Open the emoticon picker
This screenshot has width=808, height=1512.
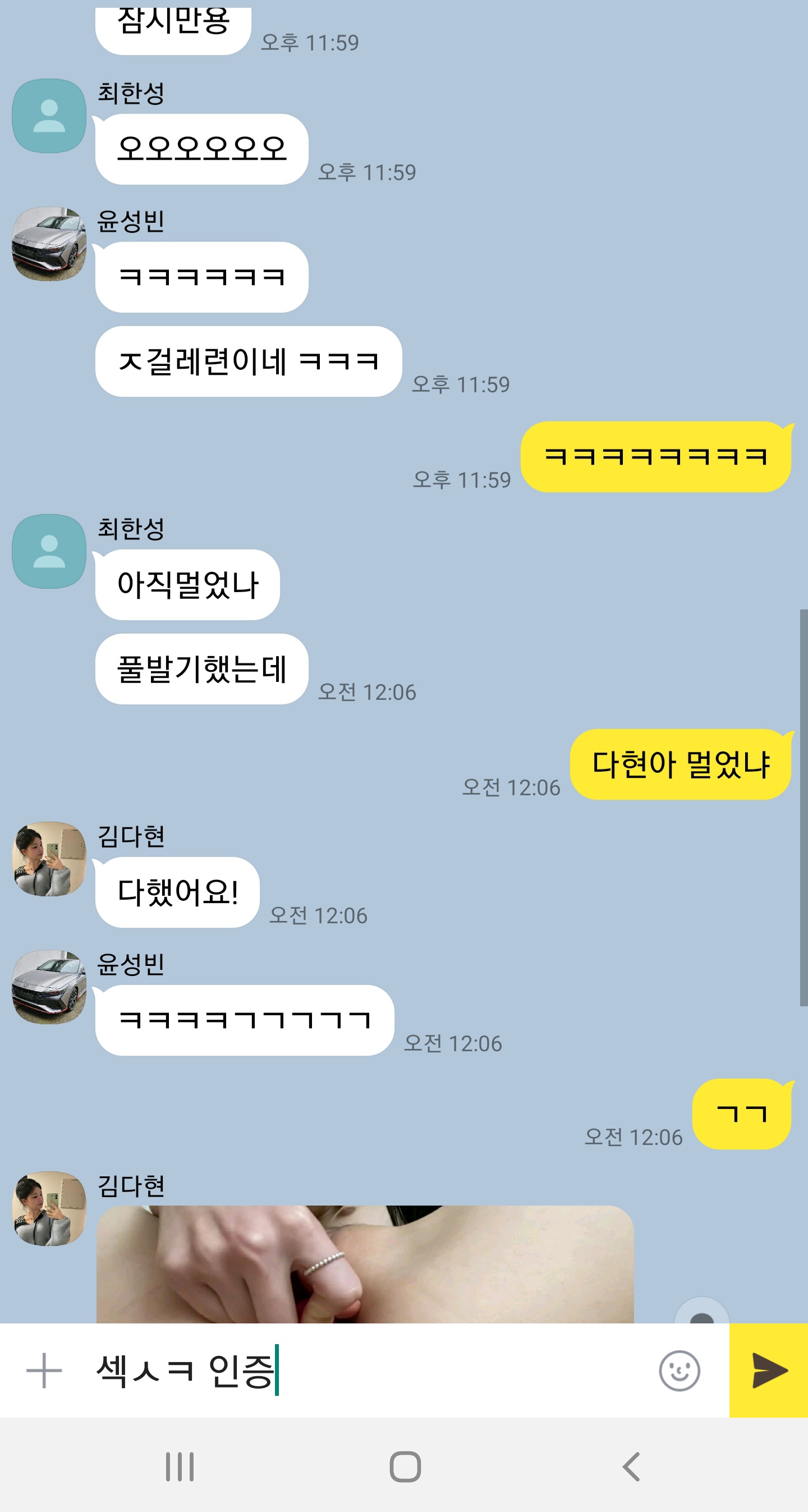[x=679, y=1371]
